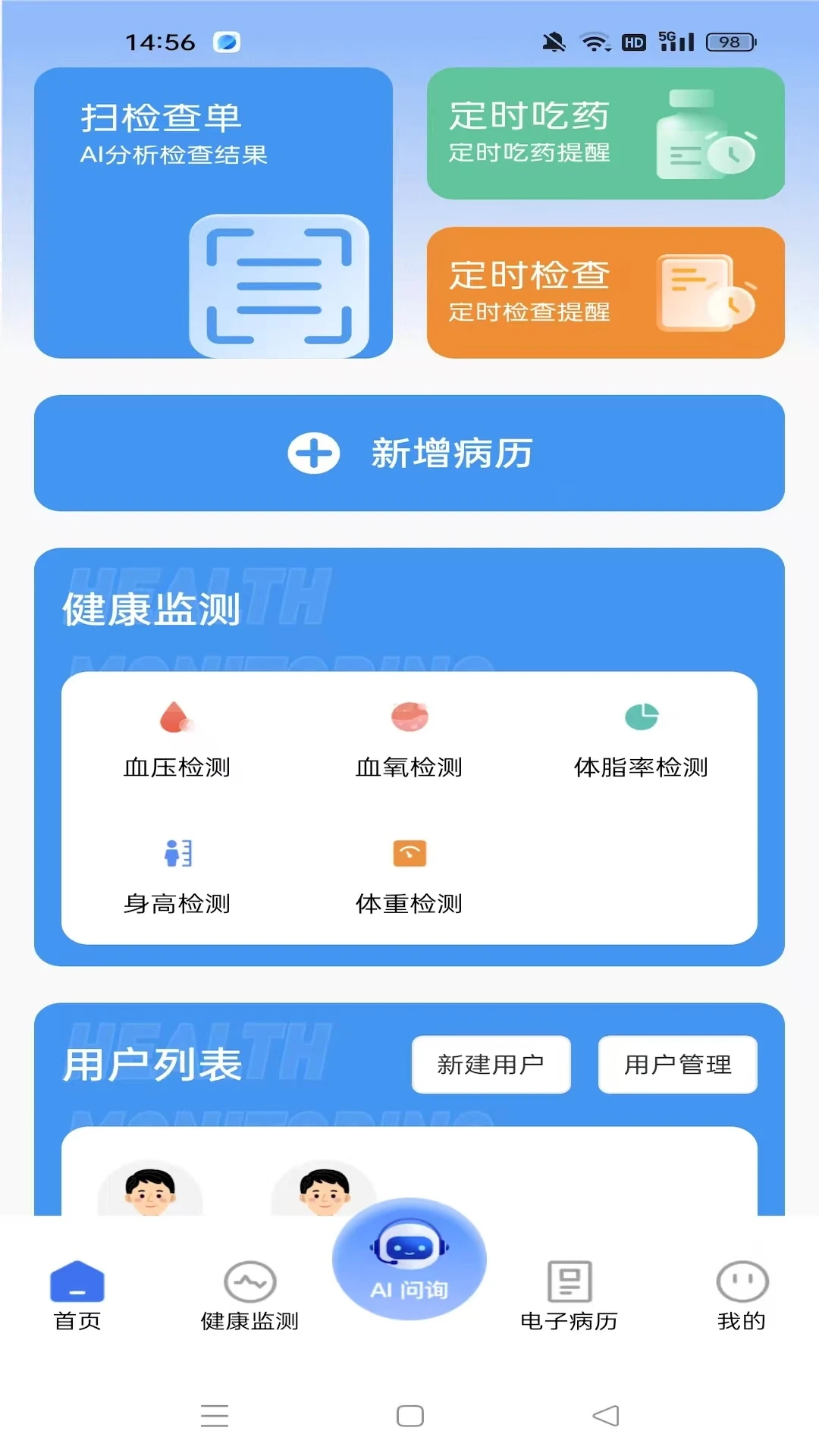Open 体重检测 weight measurement
Image resolution: width=819 pixels, height=1456 pixels.
pos(409,876)
